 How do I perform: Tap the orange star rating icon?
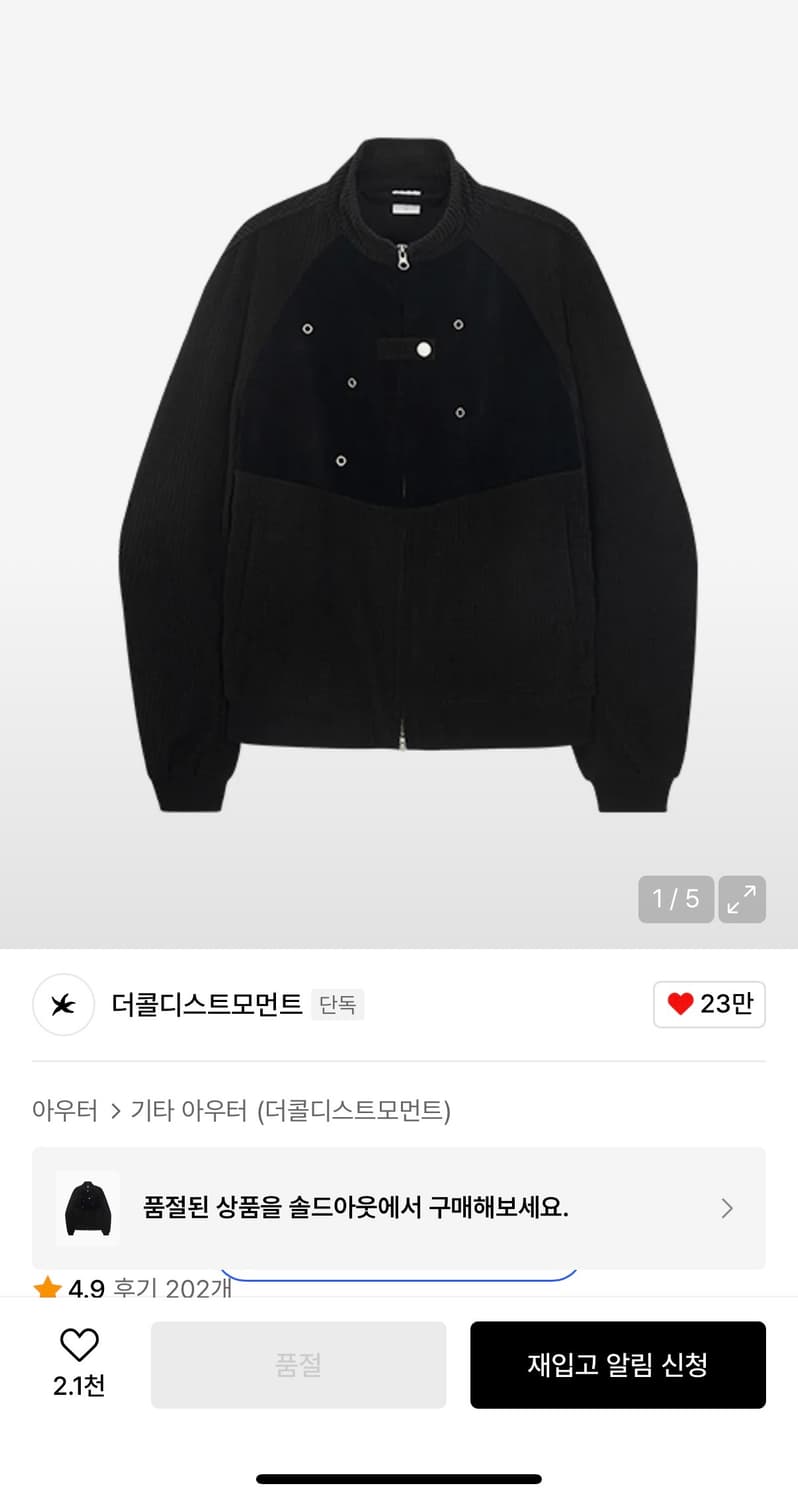[48, 1289]
